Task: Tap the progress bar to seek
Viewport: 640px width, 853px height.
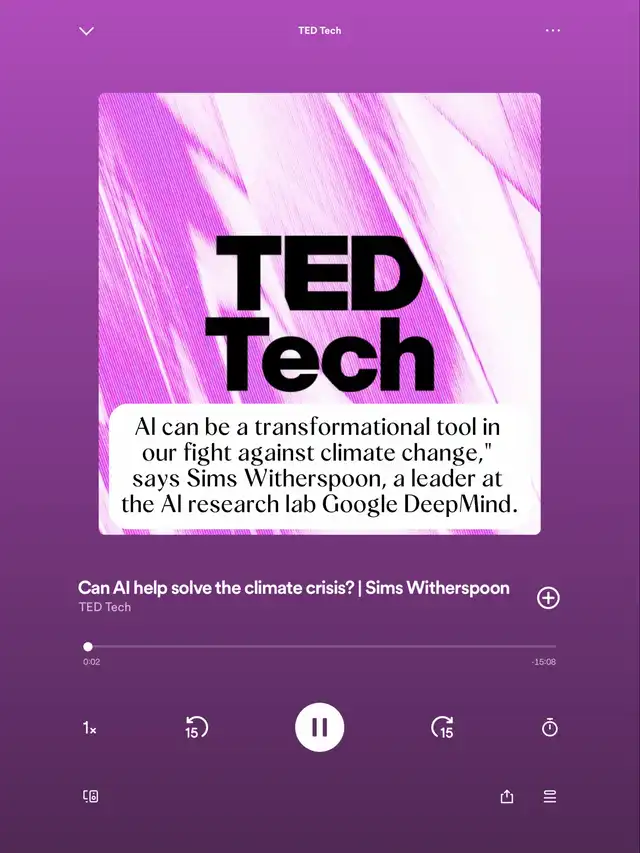Action: click(x=319, y=646)
